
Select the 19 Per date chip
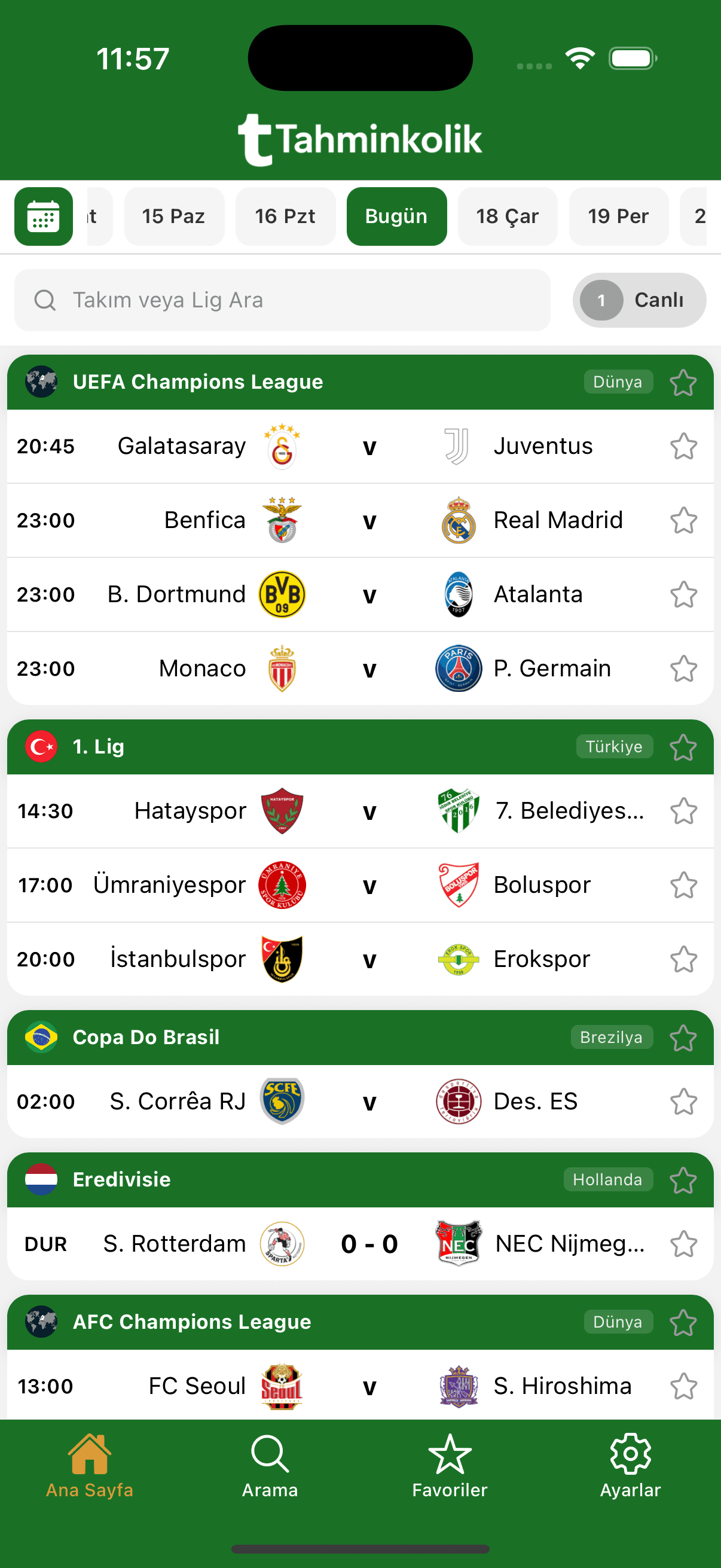pos(619,216)
